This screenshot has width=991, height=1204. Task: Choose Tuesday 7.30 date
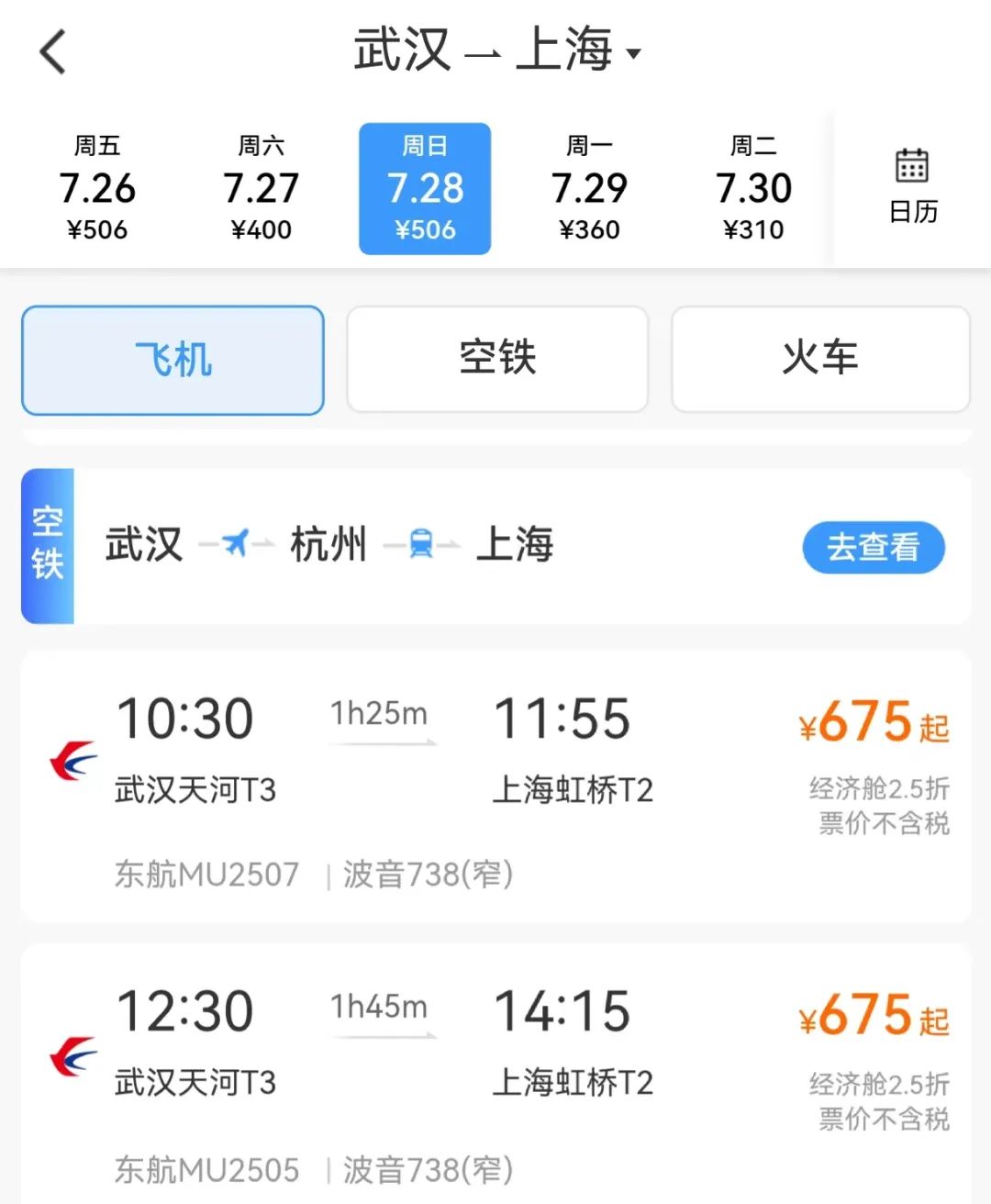pos(753,189)
